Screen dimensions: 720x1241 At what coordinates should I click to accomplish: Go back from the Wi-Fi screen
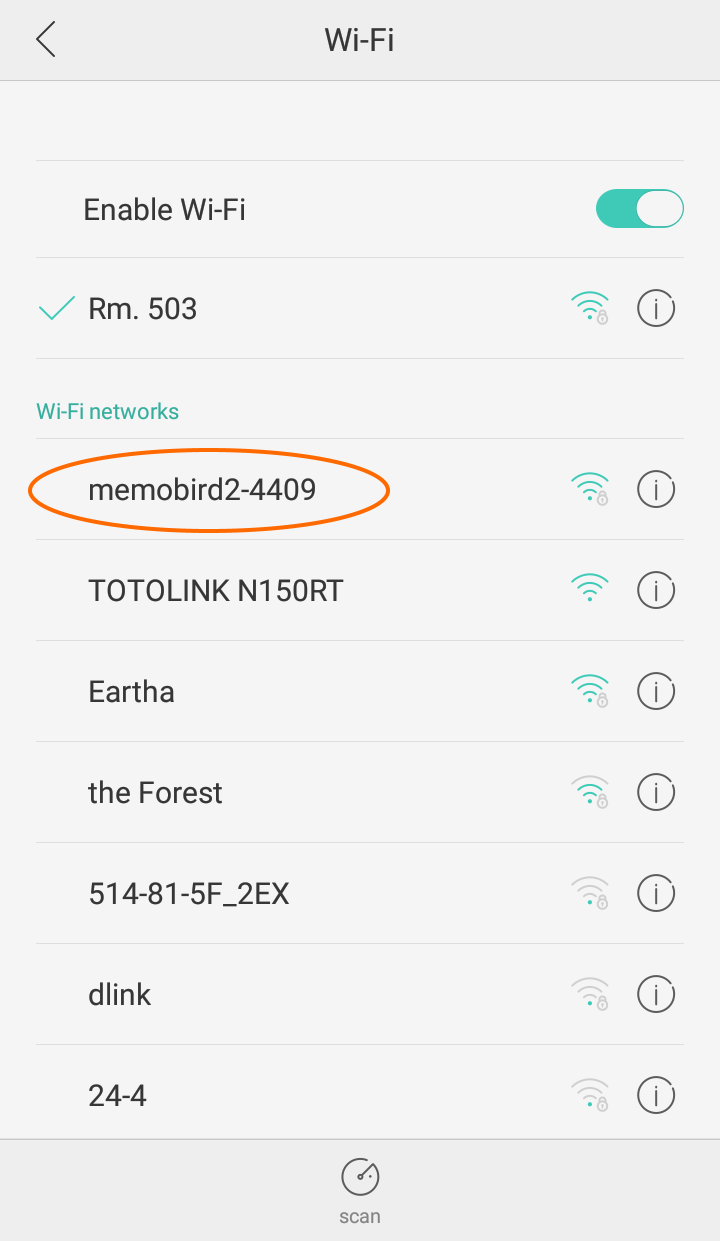(46, 40)
